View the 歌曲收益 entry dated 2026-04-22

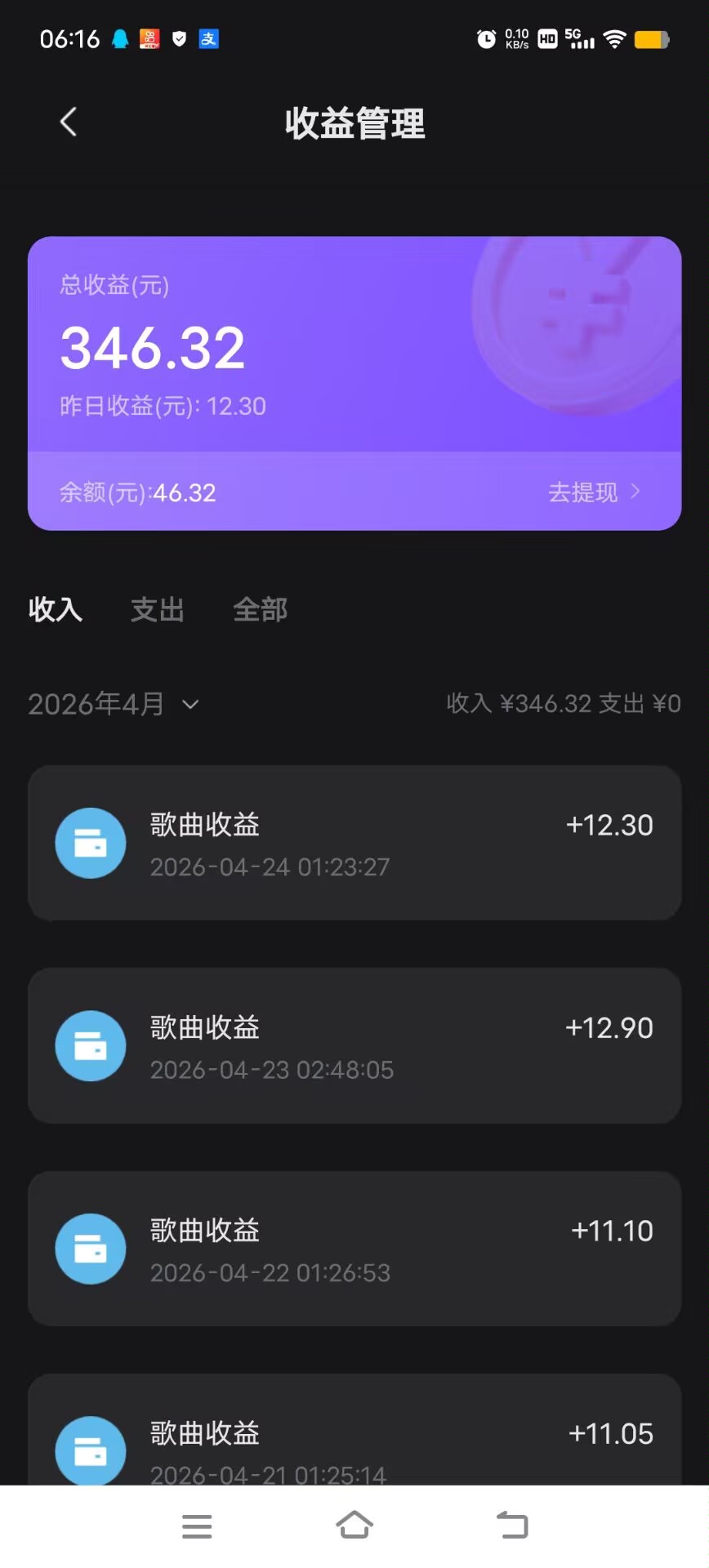click(354, 1248)
